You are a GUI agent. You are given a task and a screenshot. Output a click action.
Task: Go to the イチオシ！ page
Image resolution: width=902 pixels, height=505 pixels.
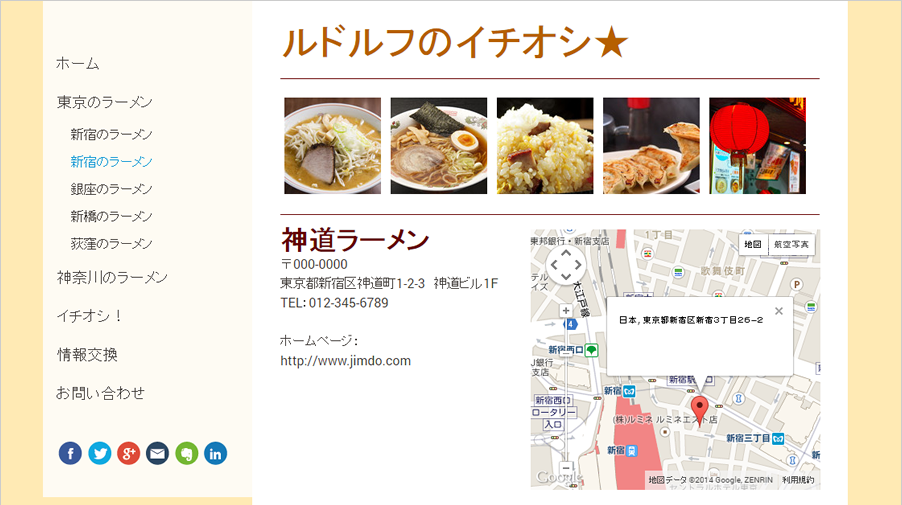tap(90, 316)
